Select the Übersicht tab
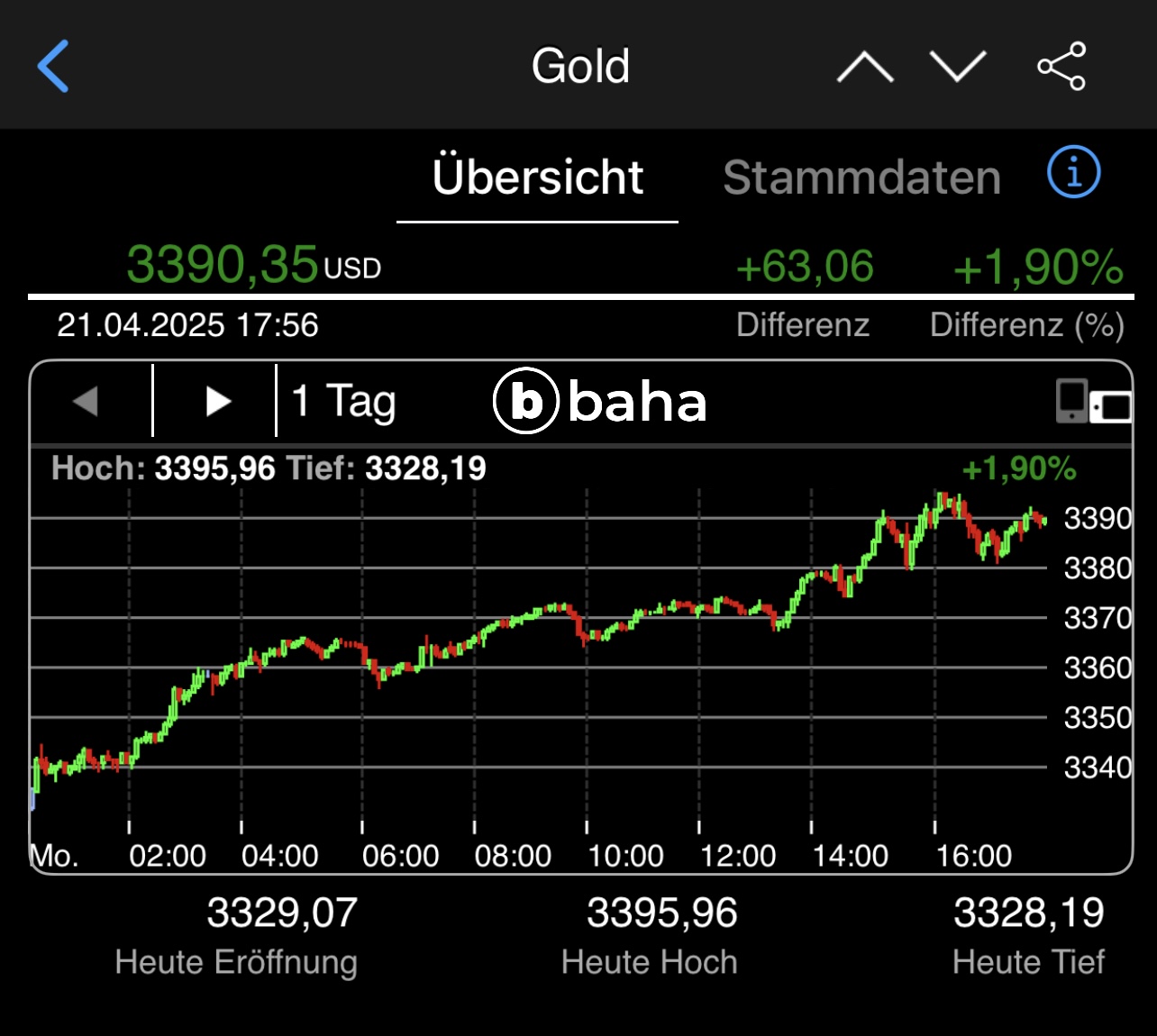Viewport: 1157px width, 1036px height. 538,177
